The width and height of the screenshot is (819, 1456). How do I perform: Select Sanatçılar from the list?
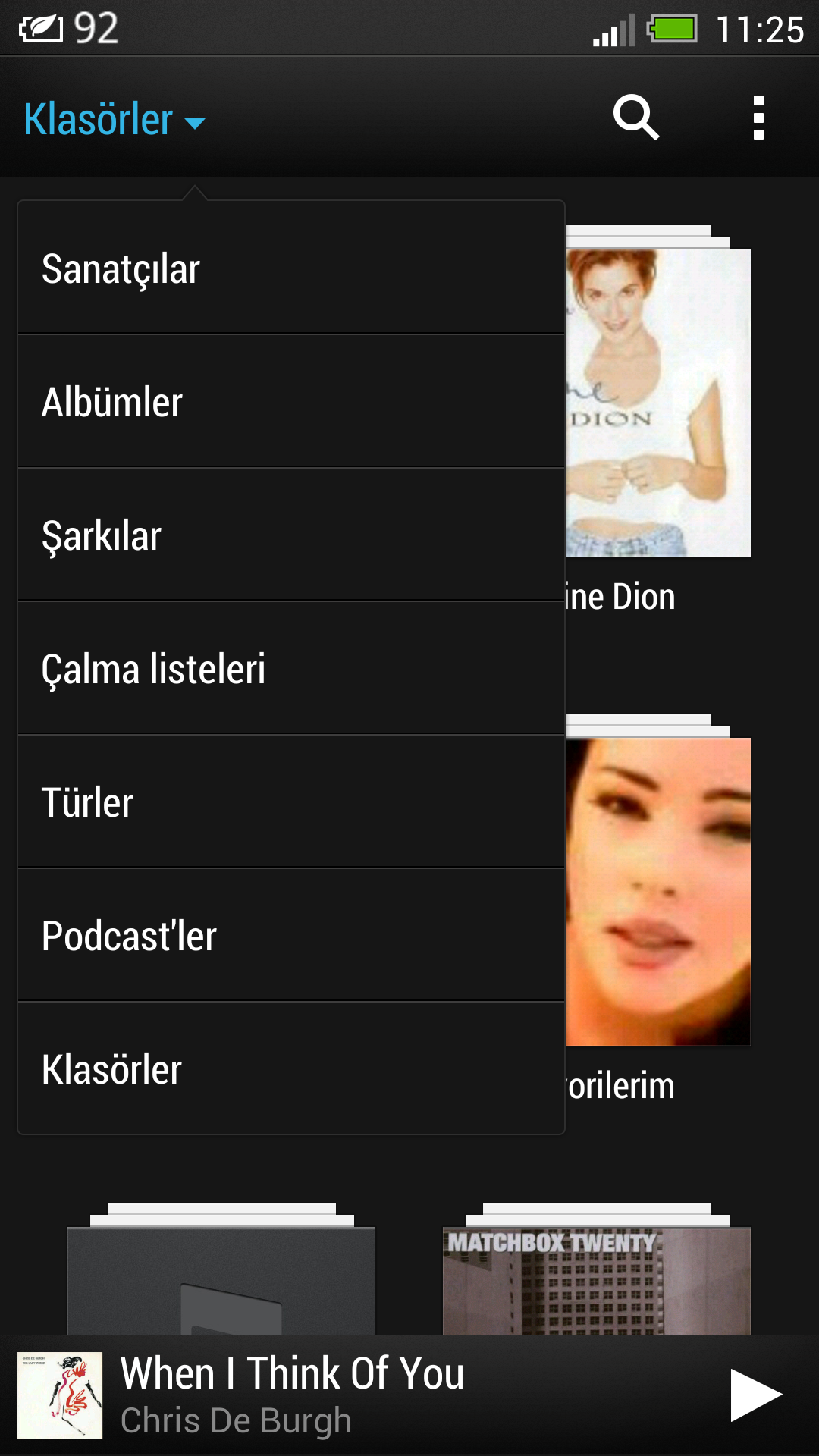tap(291, 268)
